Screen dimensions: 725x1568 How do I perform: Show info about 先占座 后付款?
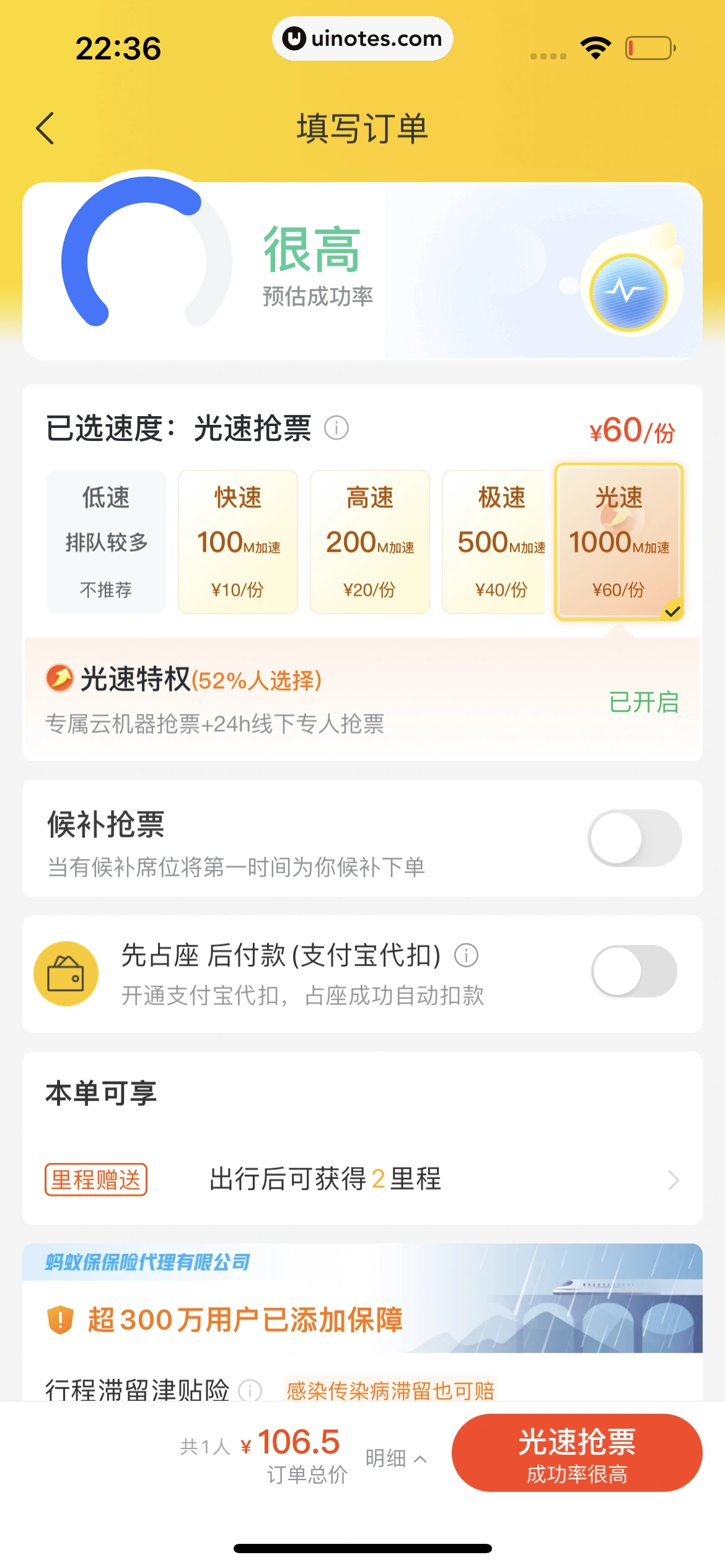point(467,956)
